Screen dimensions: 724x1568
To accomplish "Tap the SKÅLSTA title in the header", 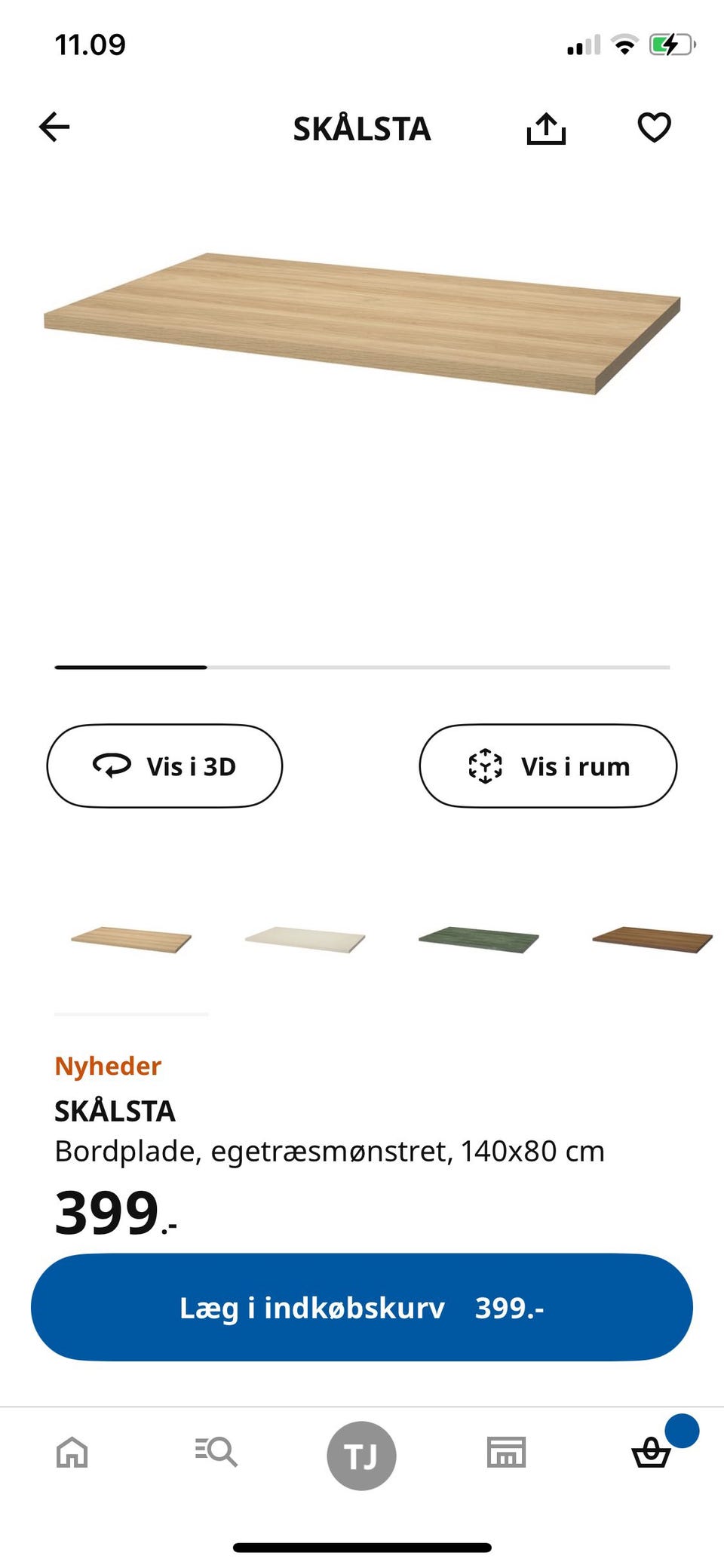I will [x=361, y=128].
